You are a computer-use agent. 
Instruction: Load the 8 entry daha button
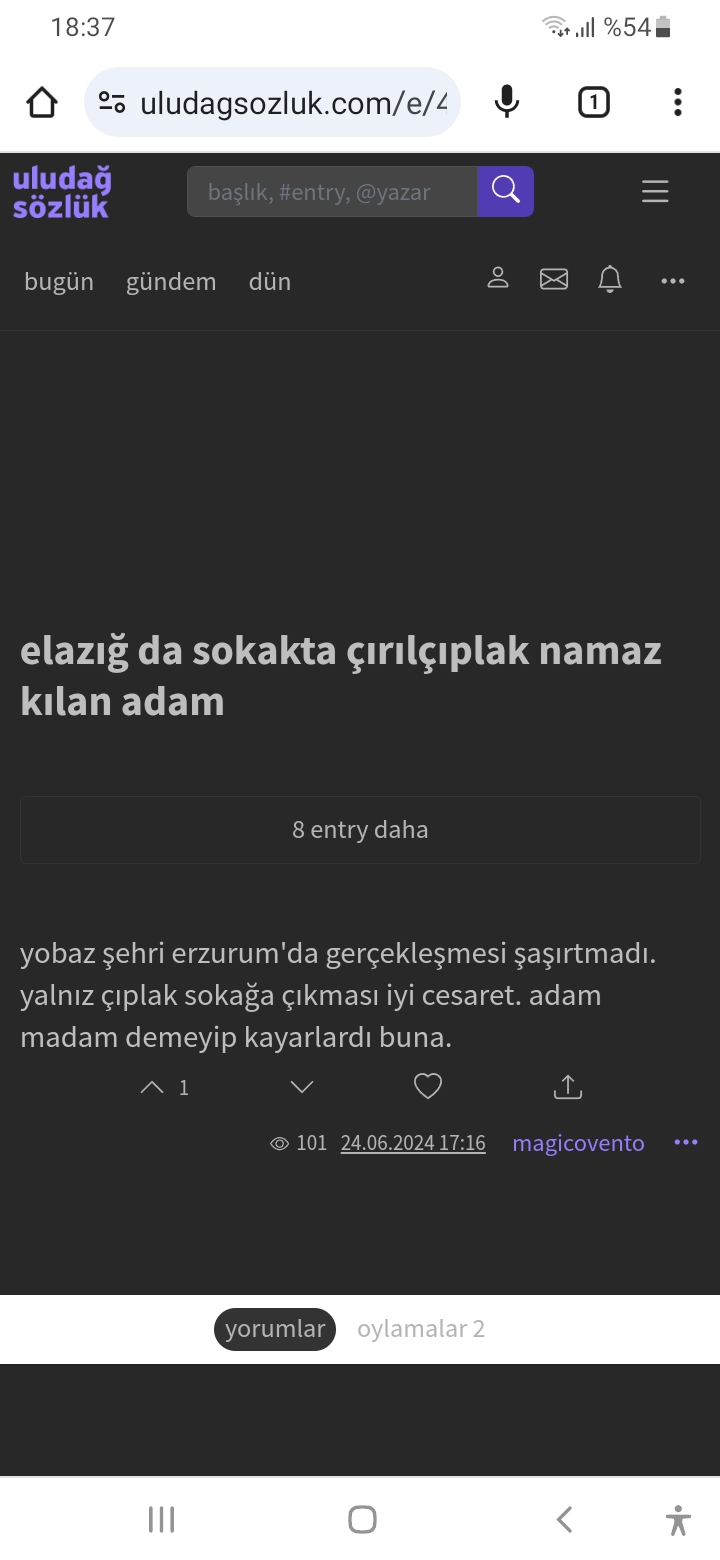pos(360,830)
